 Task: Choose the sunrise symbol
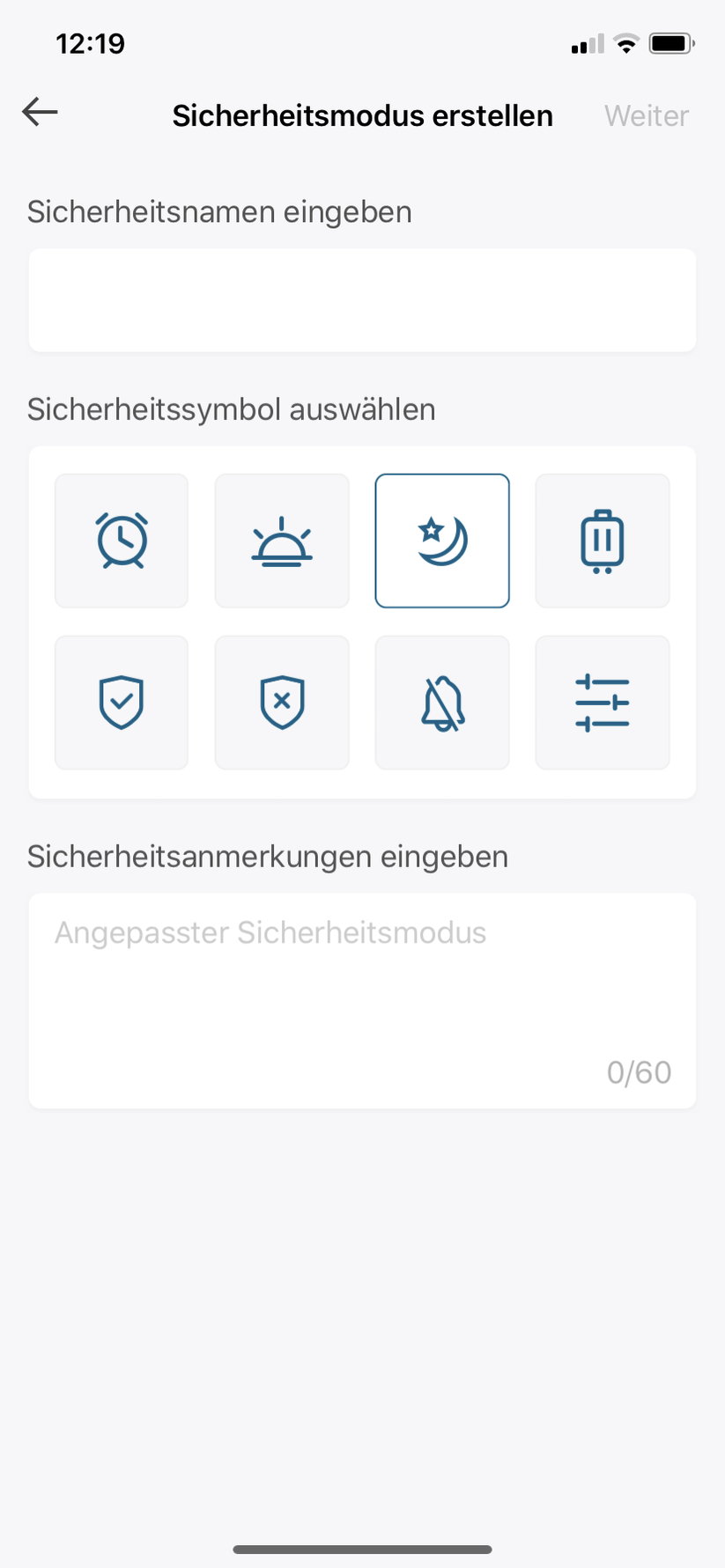coord(282,541)
